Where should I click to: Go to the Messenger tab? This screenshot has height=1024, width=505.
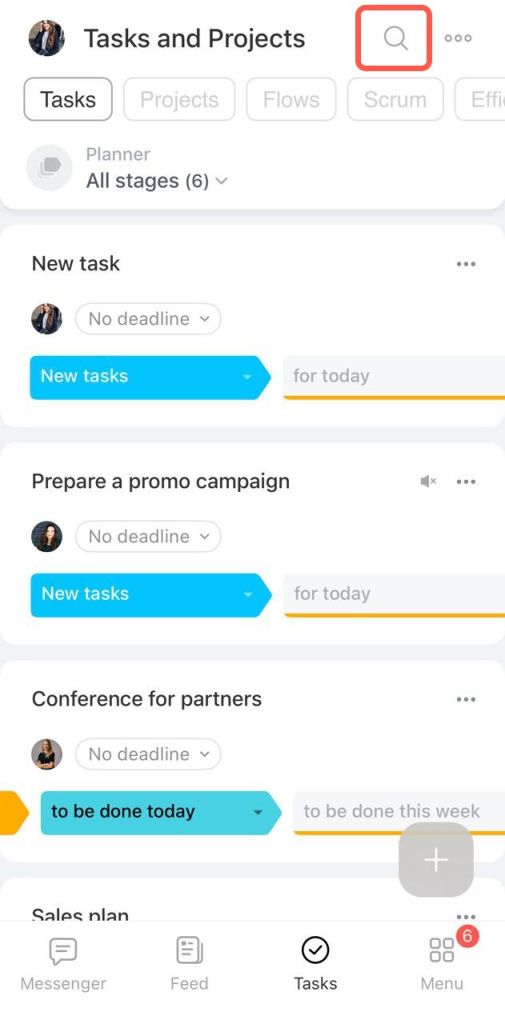pos(63,965)
